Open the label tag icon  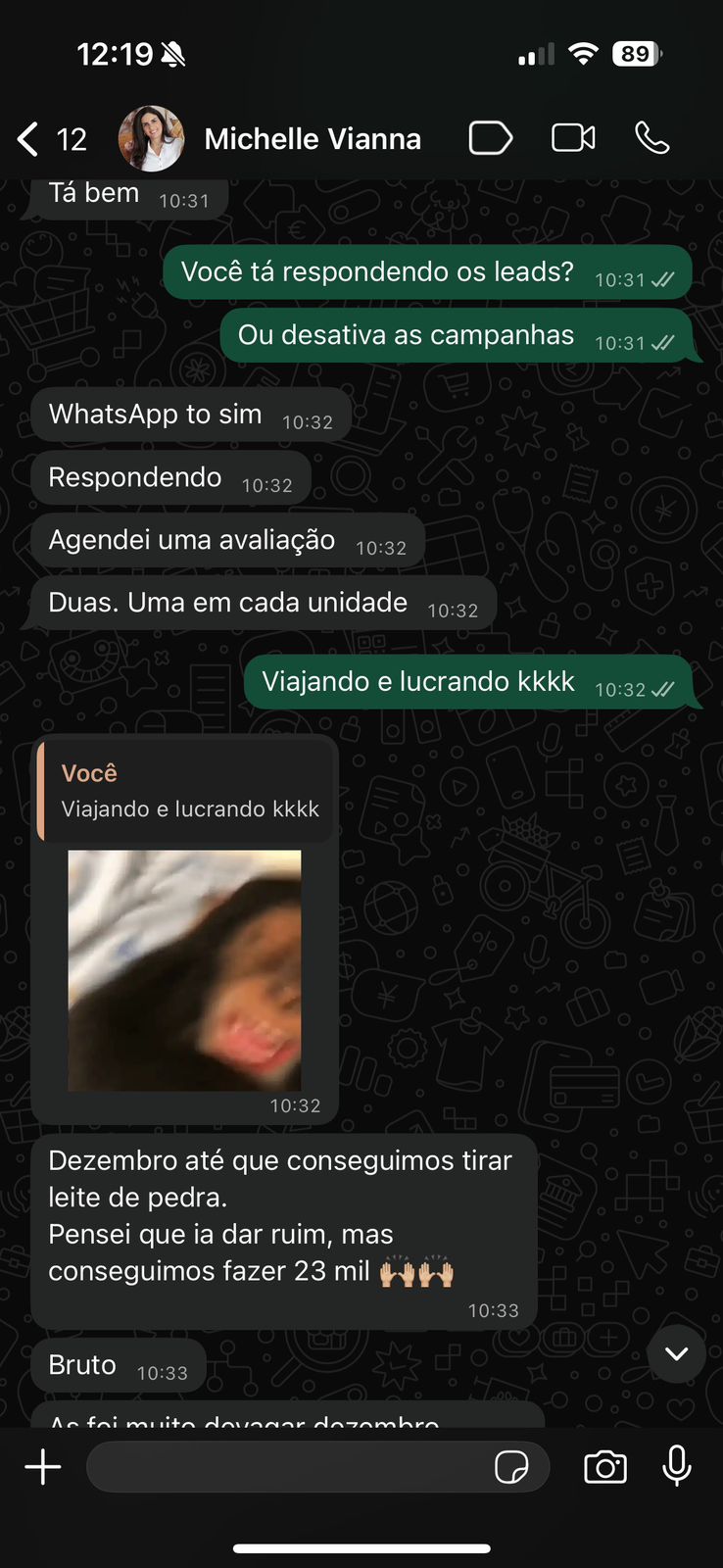click(490, 138)
